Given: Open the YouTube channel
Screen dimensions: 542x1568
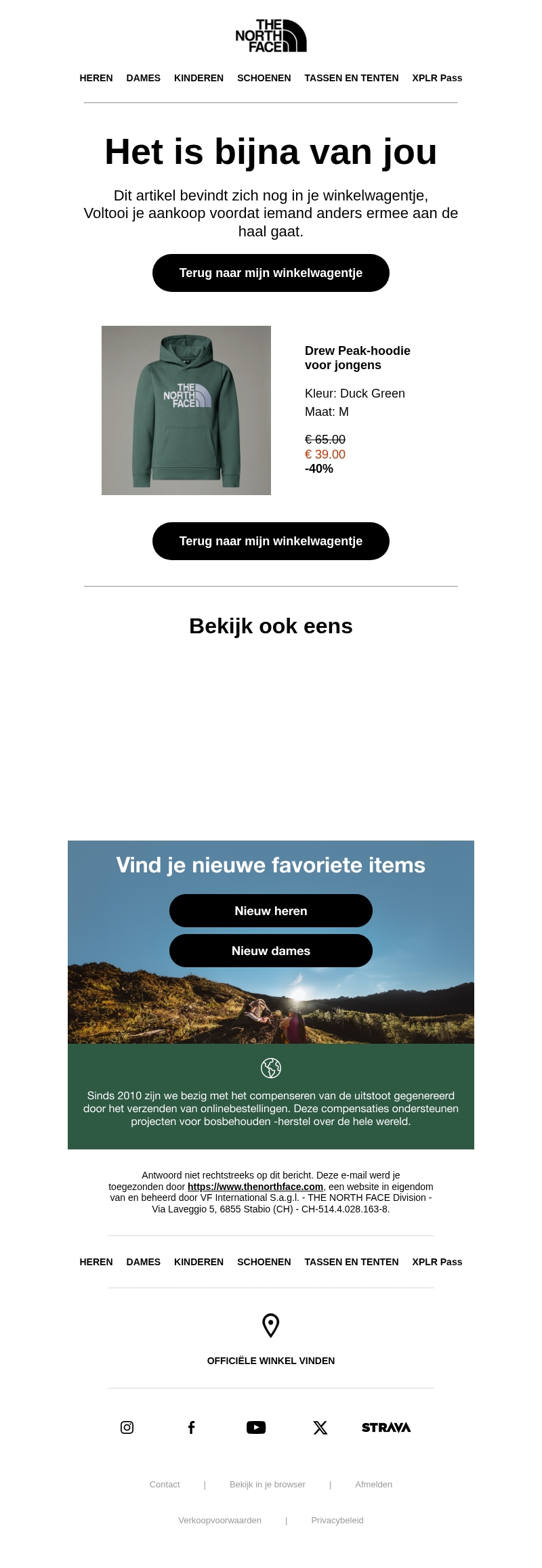Looking at the screenshot, I should [x=256, y=1428].
